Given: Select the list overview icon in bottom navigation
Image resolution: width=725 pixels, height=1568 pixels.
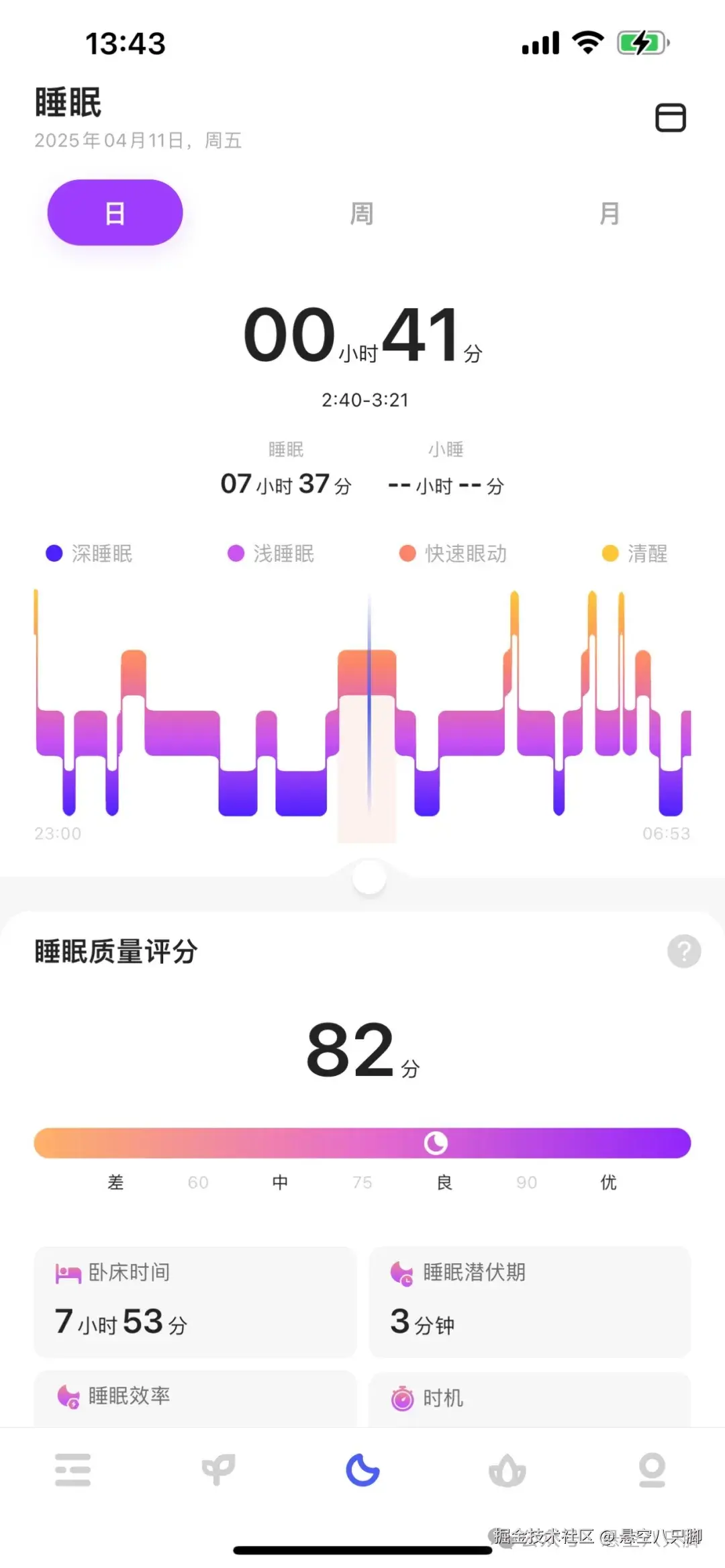Looking at the screenshot, I should point(72,1470).
